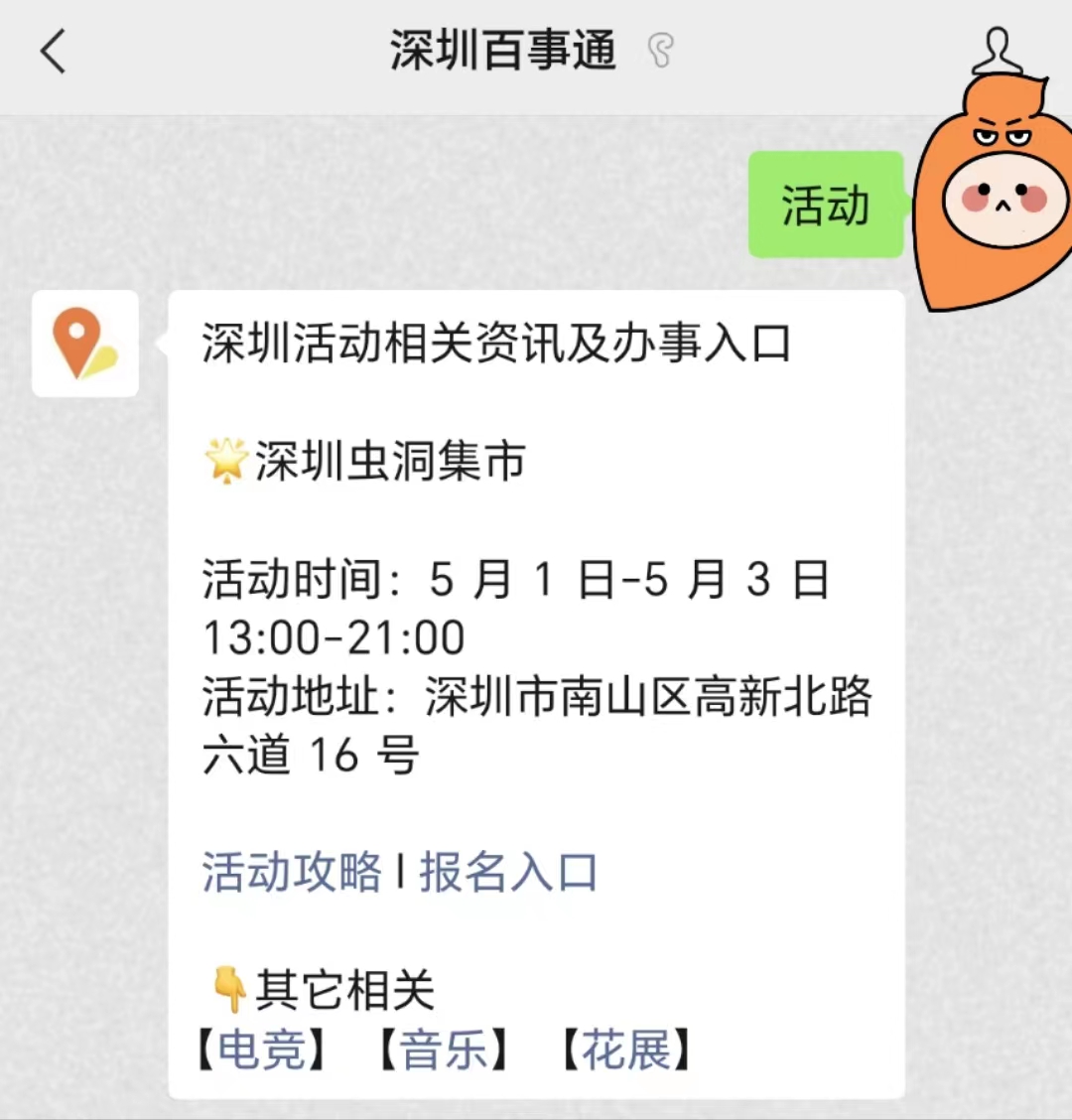Tap the 深圳百事通 account avatar
This screenshot has width=1072, height=1120.
[x=85, y=344]
